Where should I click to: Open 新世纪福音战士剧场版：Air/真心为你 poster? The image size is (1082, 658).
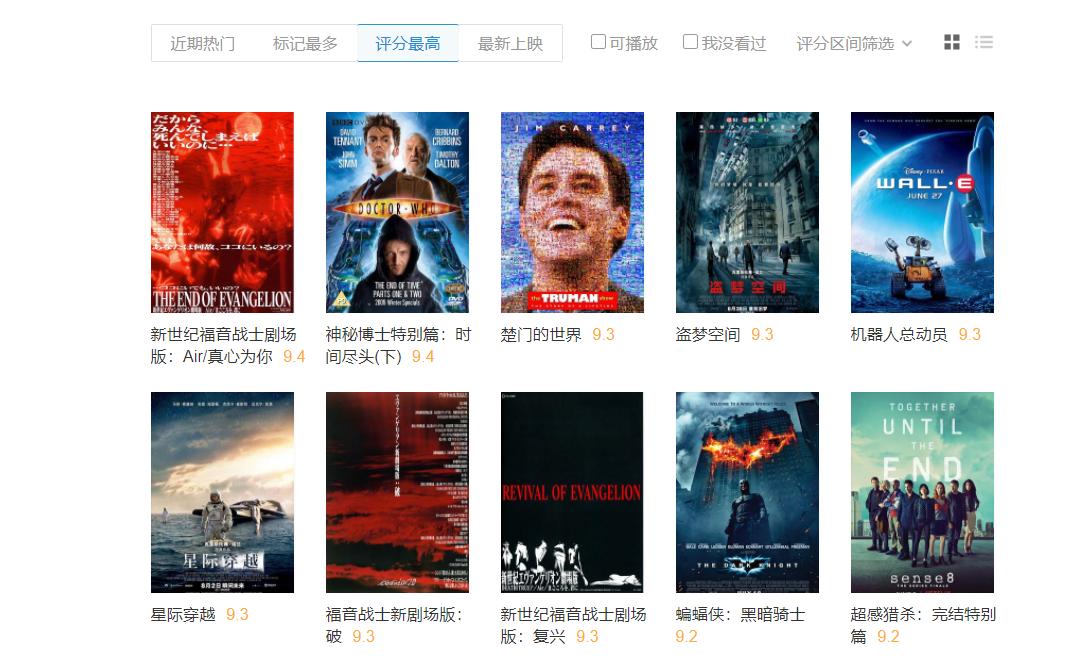[x=222, y=212]
